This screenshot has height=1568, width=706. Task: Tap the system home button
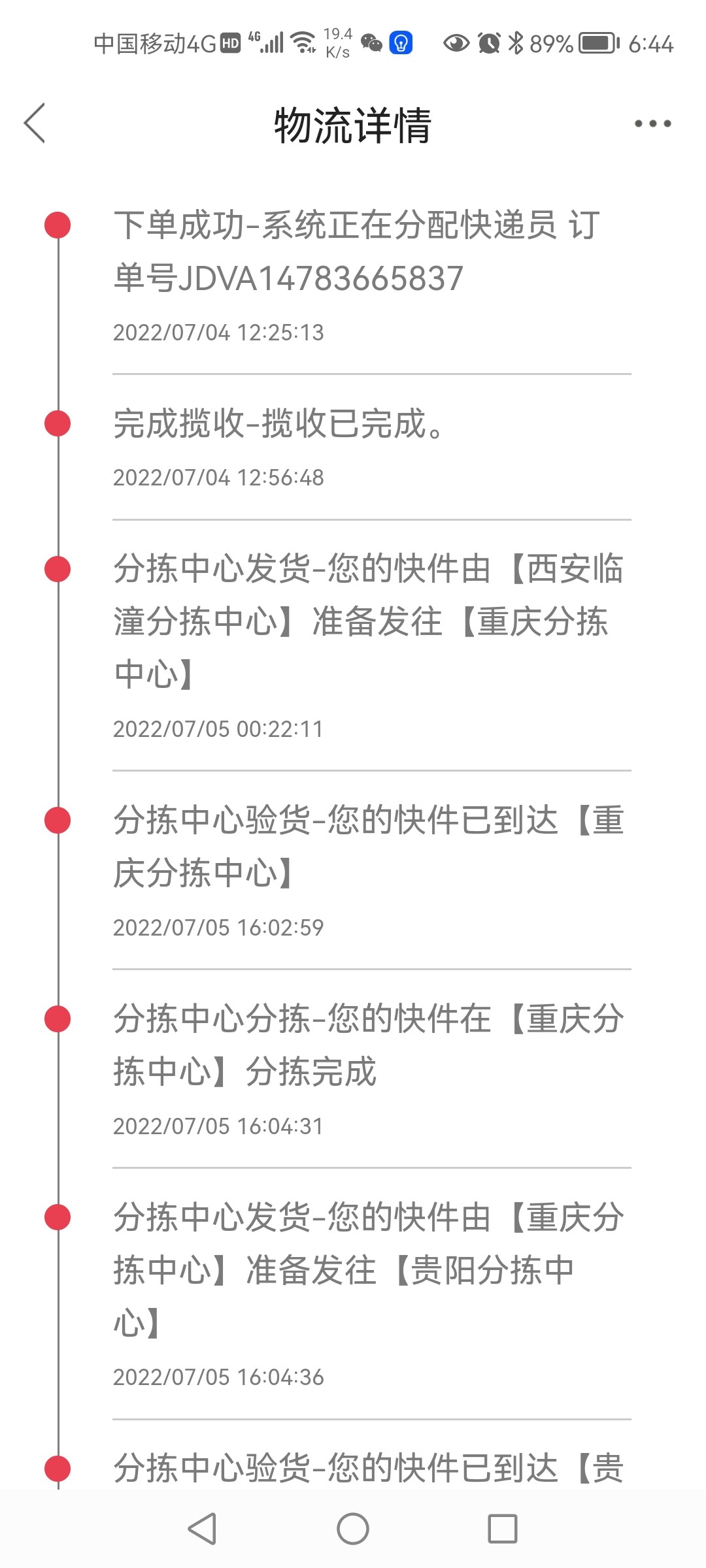pos(353,1529)
